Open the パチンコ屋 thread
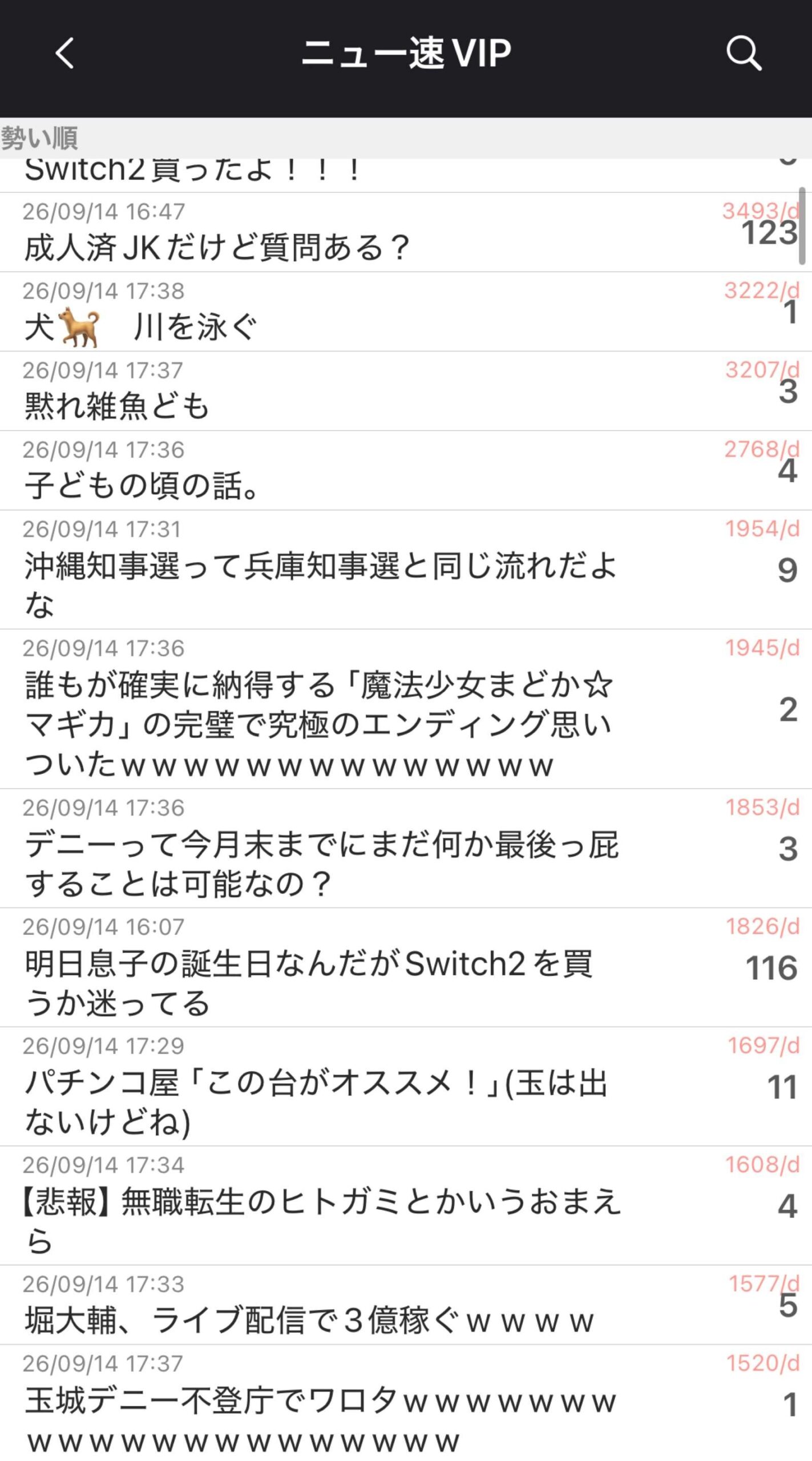Screen dimensions: 812x1461 [406, 1087]
